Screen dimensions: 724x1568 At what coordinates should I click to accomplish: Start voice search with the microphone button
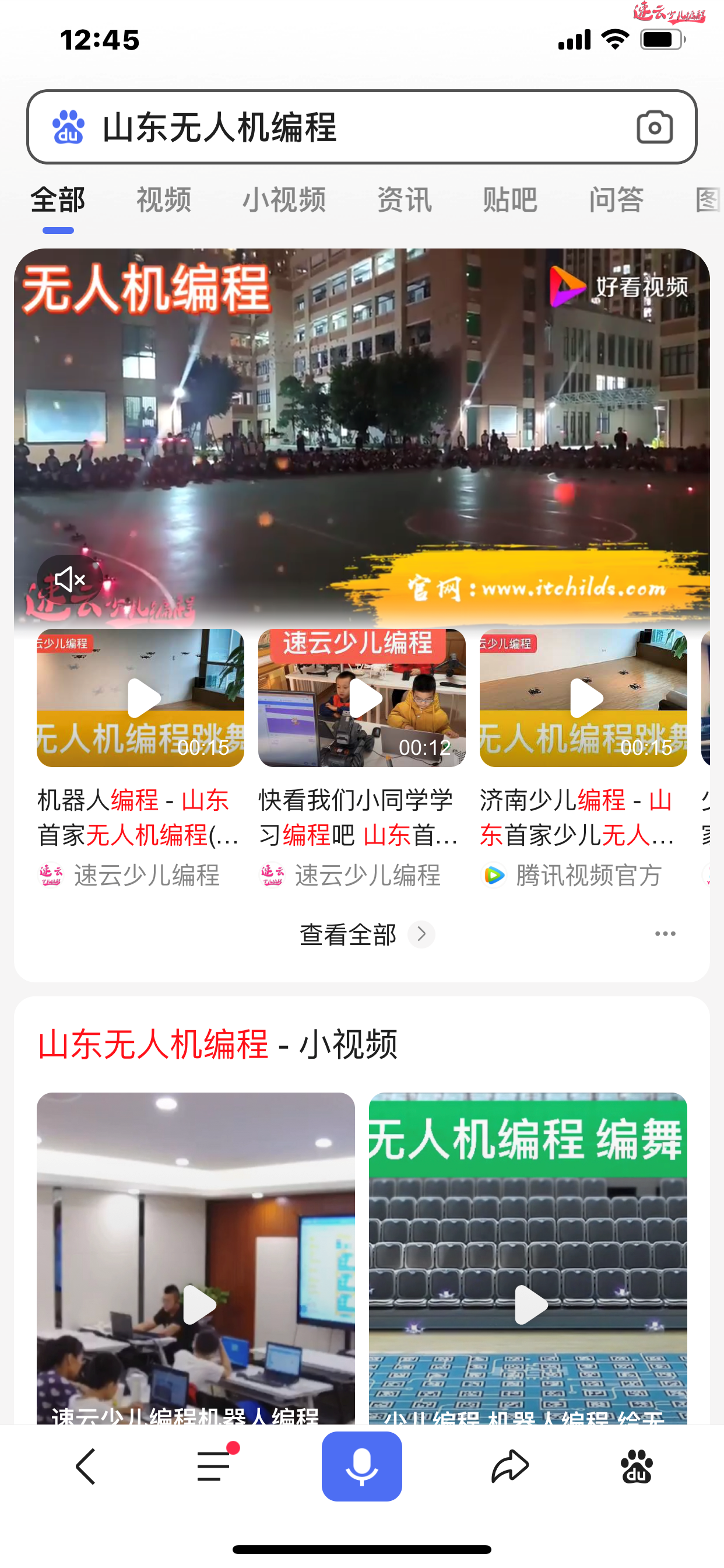362,1466
